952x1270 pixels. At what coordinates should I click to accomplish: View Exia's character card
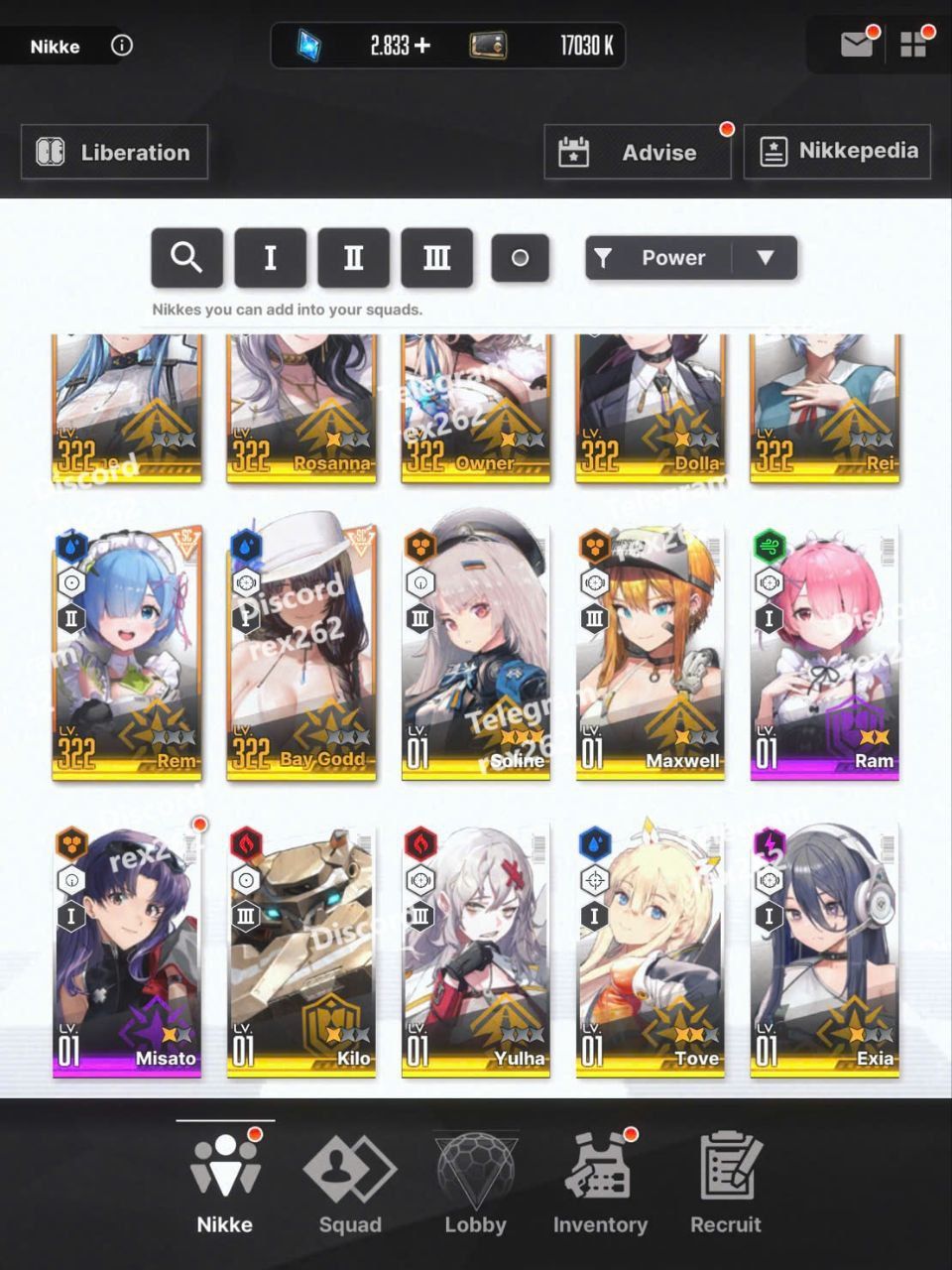coord(824,951)
